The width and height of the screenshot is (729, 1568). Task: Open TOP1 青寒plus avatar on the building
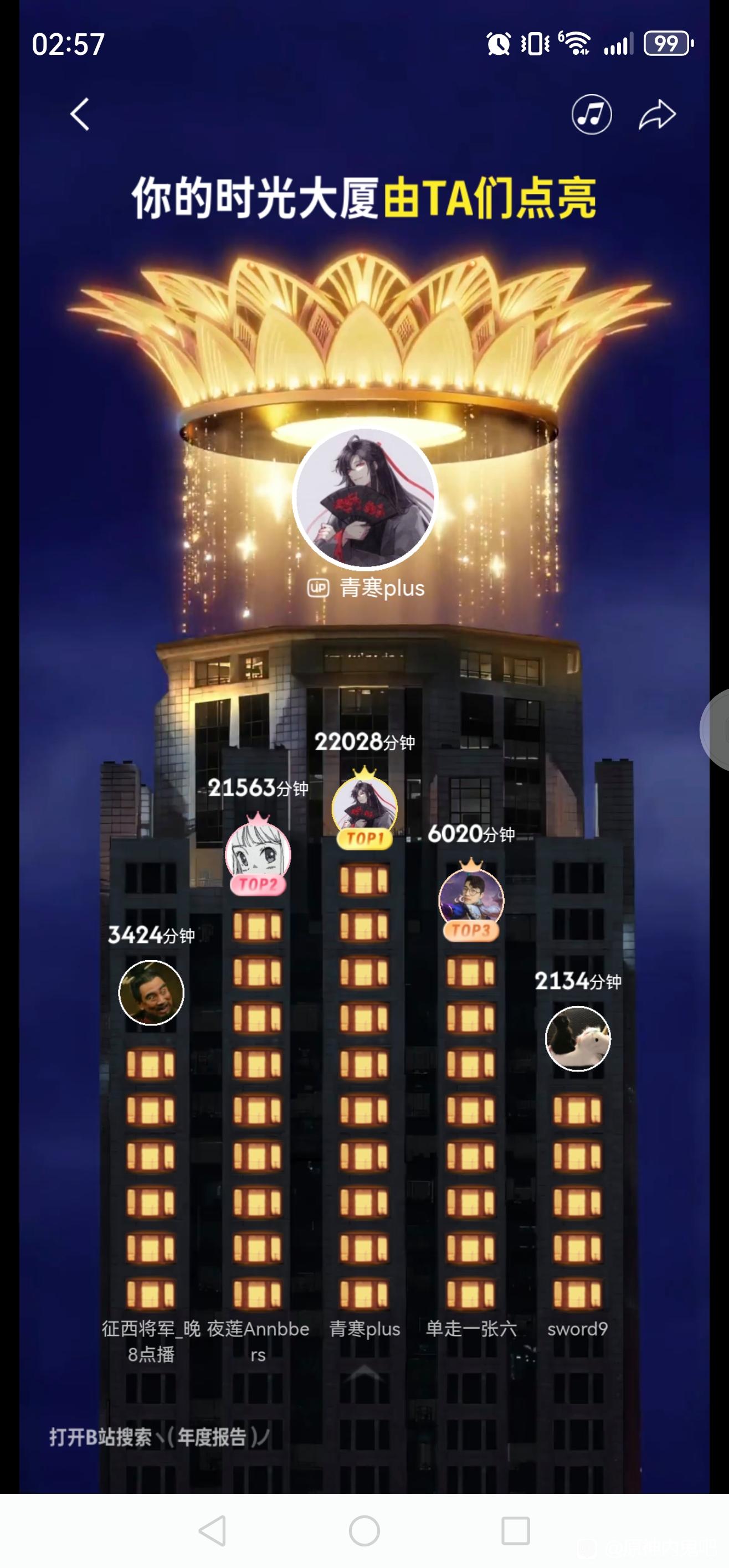[364, 807]
